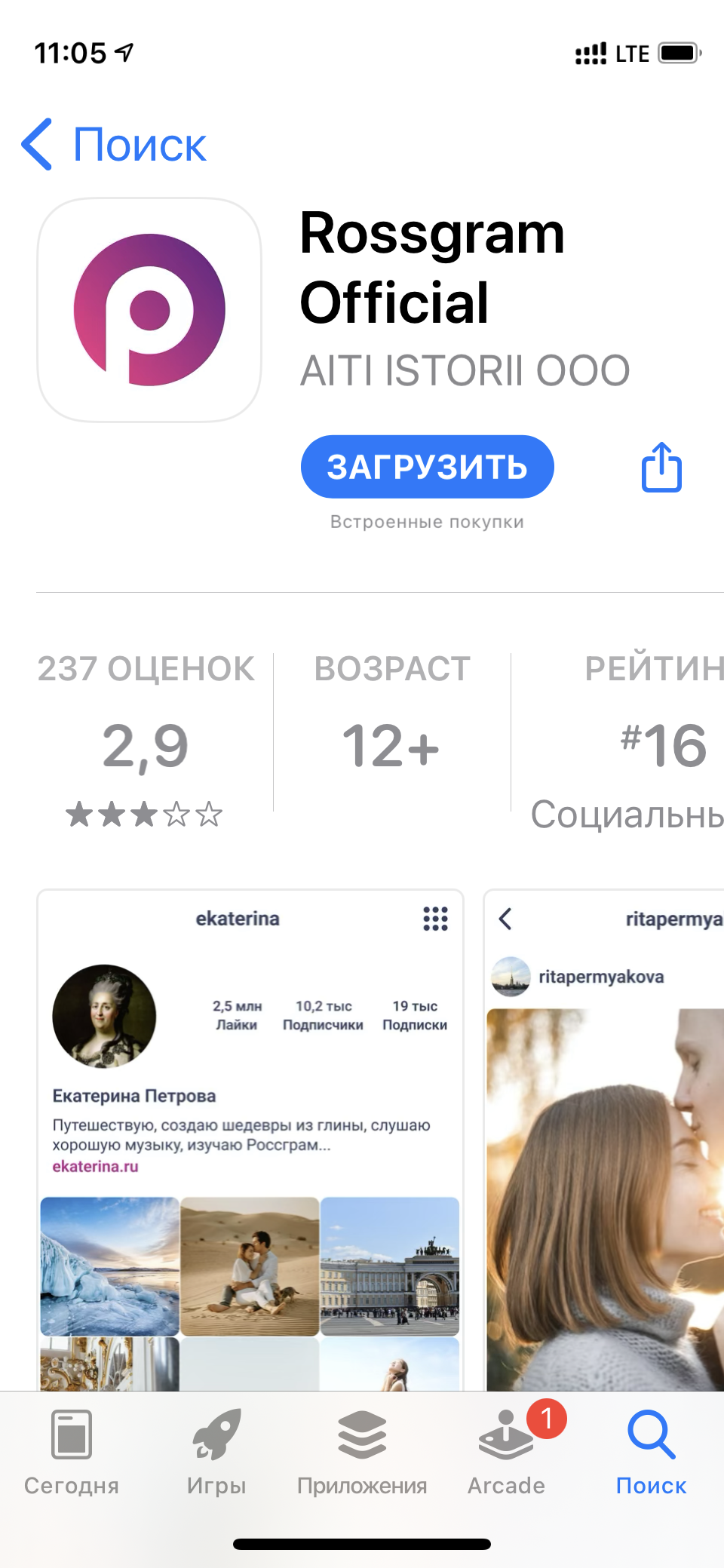Open the 237 оценок rating section
Image resolution: width=724 pixels, height=1568 pixels.
click(146, 739)
